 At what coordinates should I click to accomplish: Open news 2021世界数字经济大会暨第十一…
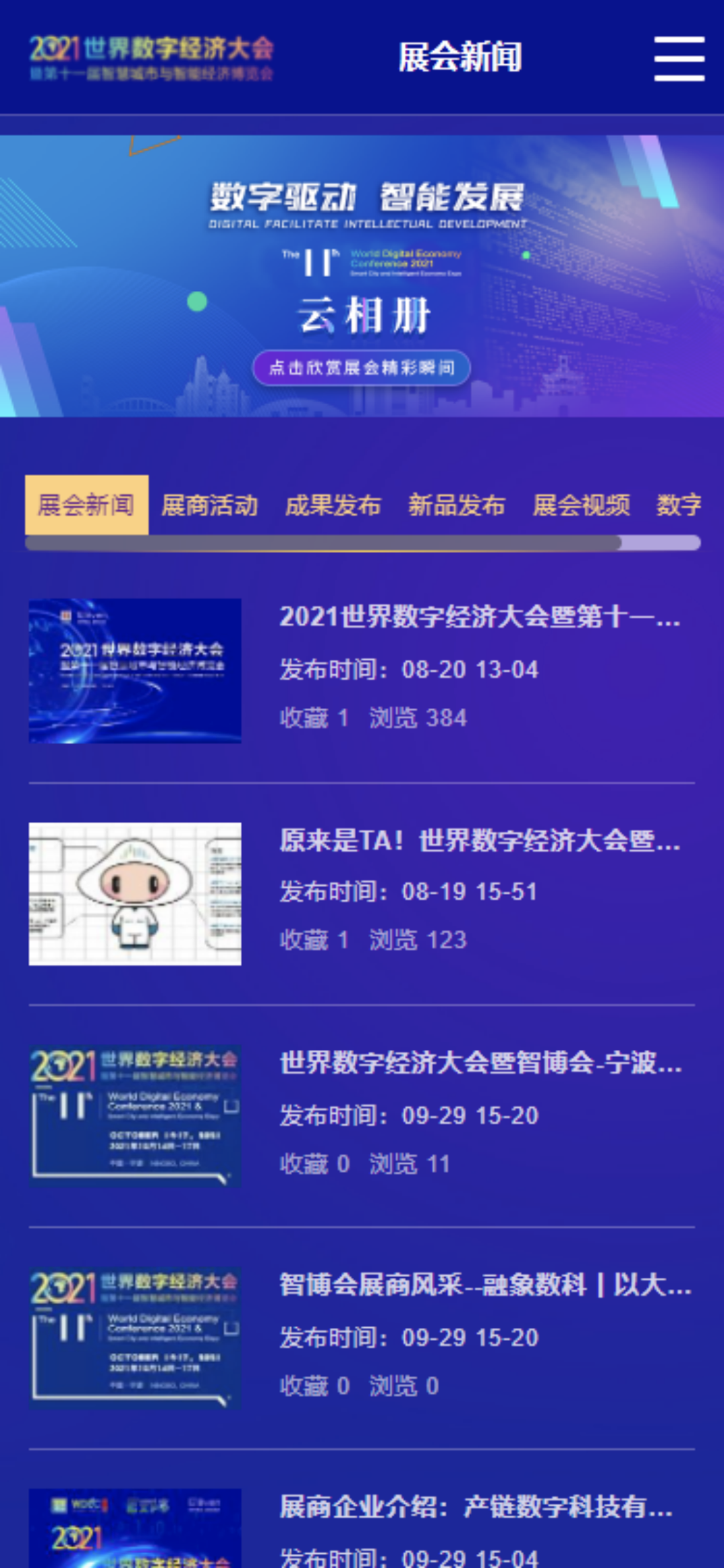[x=479, y=617]
